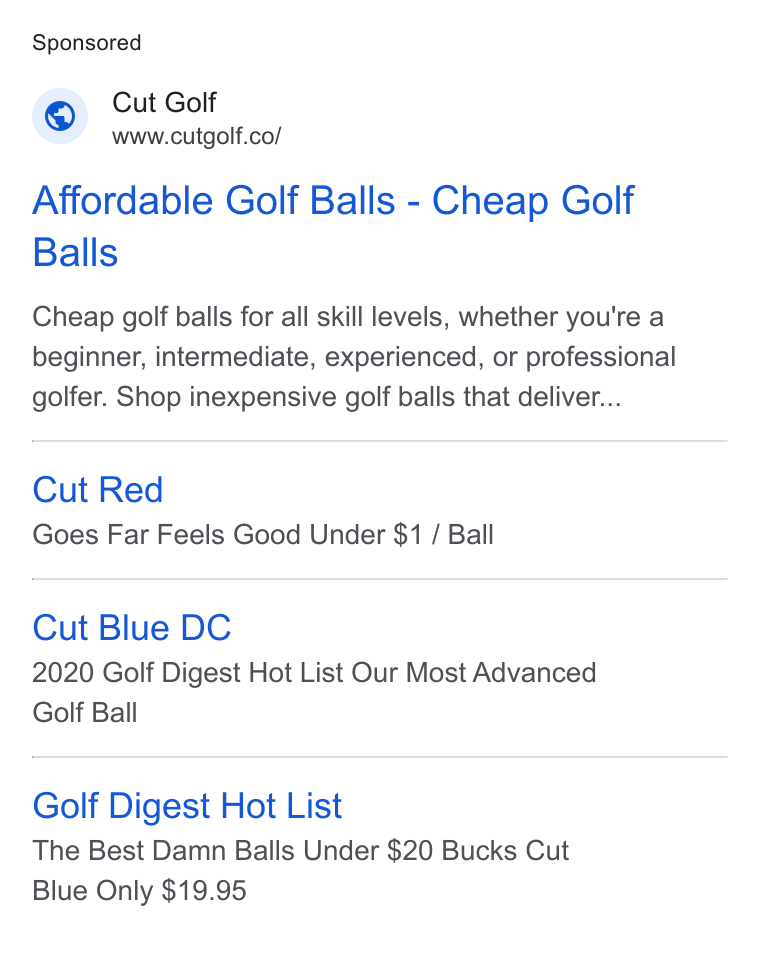760x958 pixels.
Task: Open the Cut Blue DC sitelink
Action: tap(132, 628)
